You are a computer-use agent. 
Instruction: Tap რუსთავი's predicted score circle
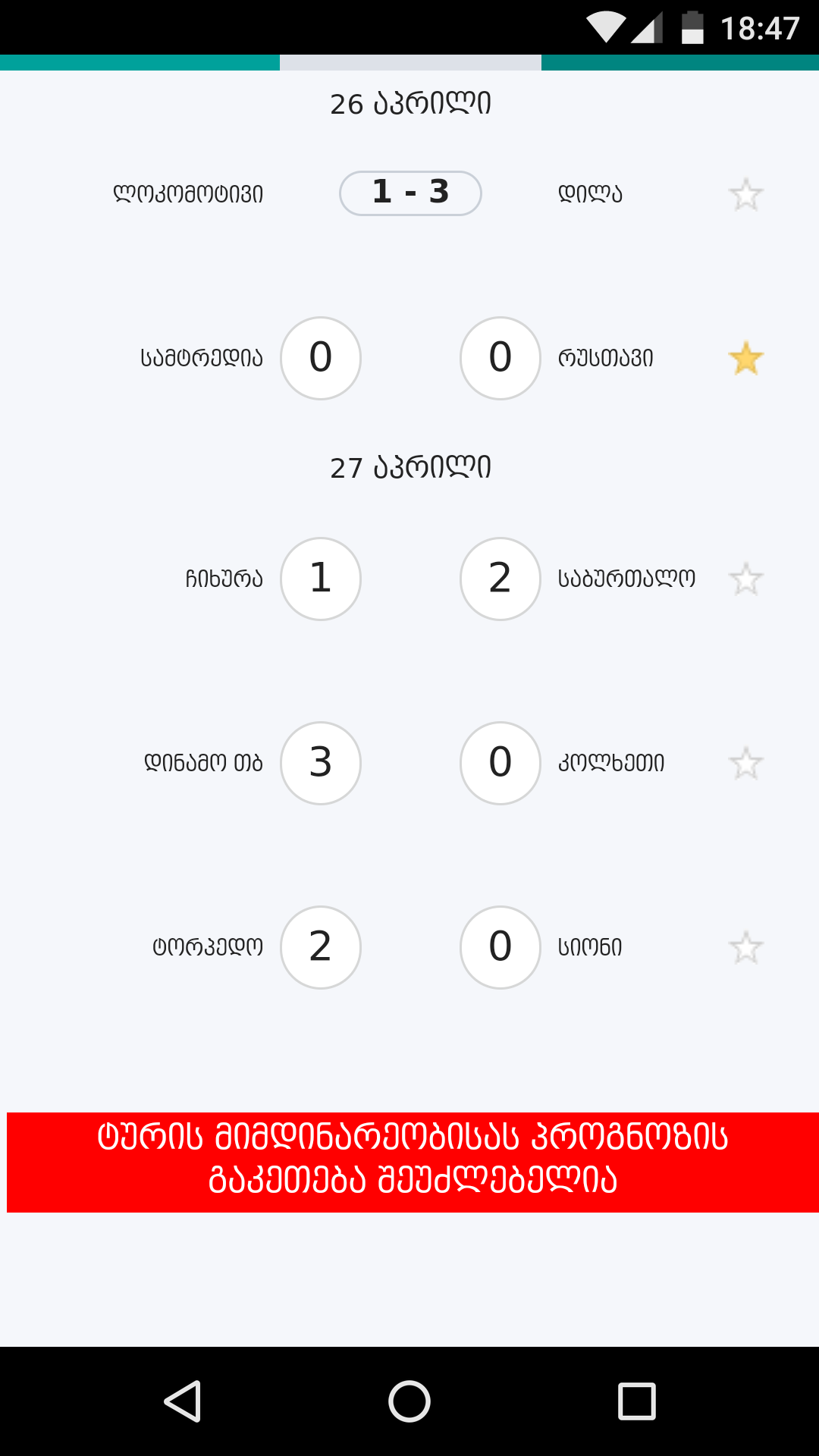500,358
